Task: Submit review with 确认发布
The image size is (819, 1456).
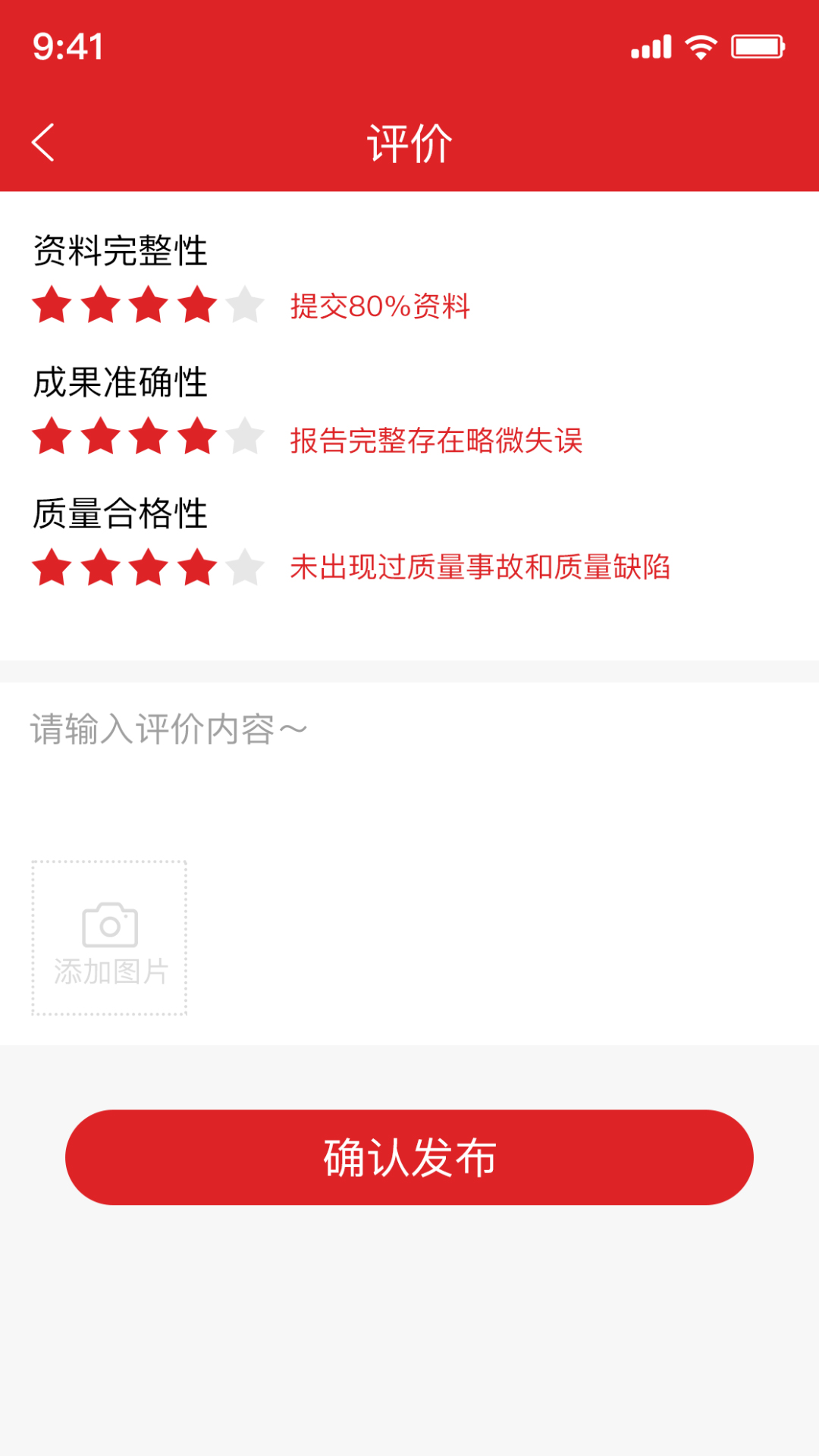Action: pyautogui.click(x=409, y=1157)
